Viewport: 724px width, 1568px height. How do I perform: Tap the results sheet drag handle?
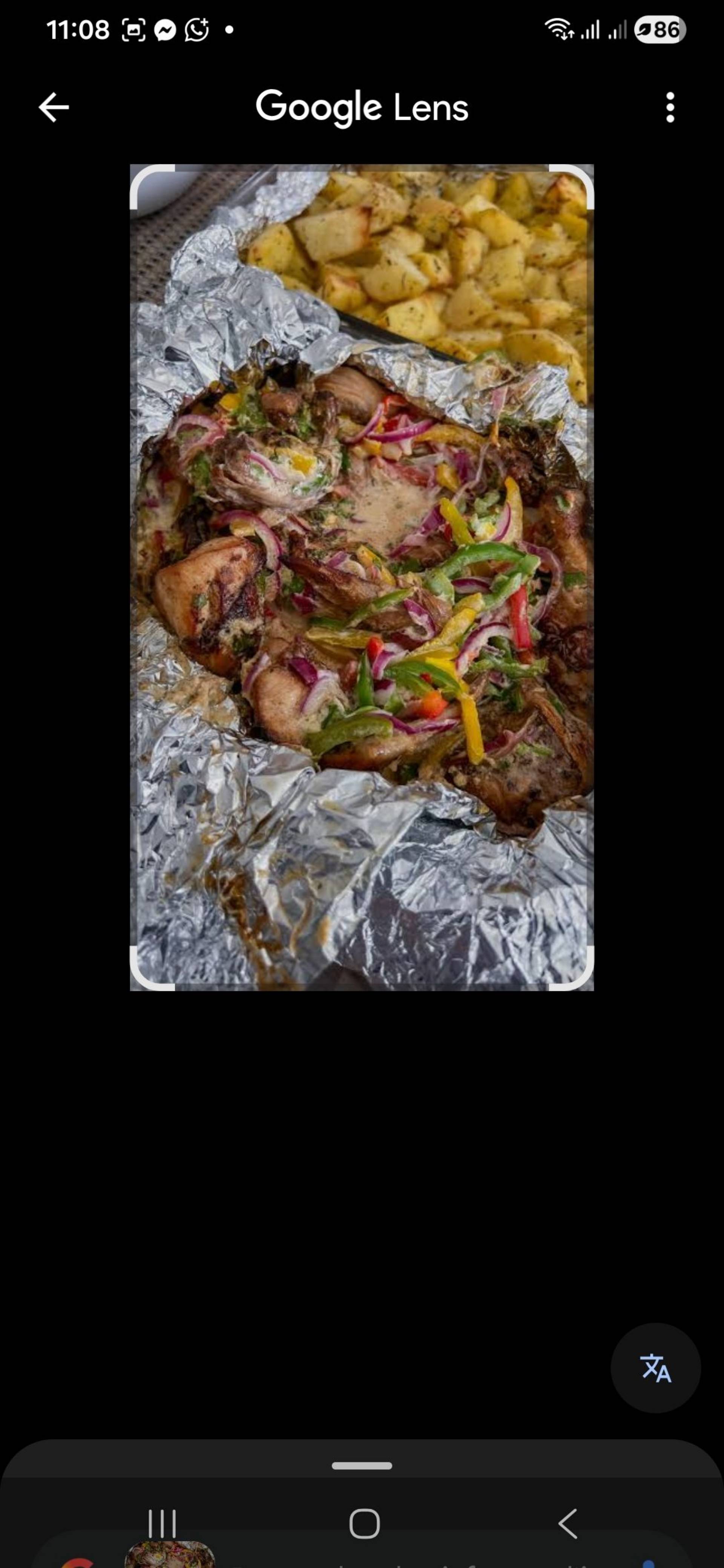click(x=362, y=1466)
